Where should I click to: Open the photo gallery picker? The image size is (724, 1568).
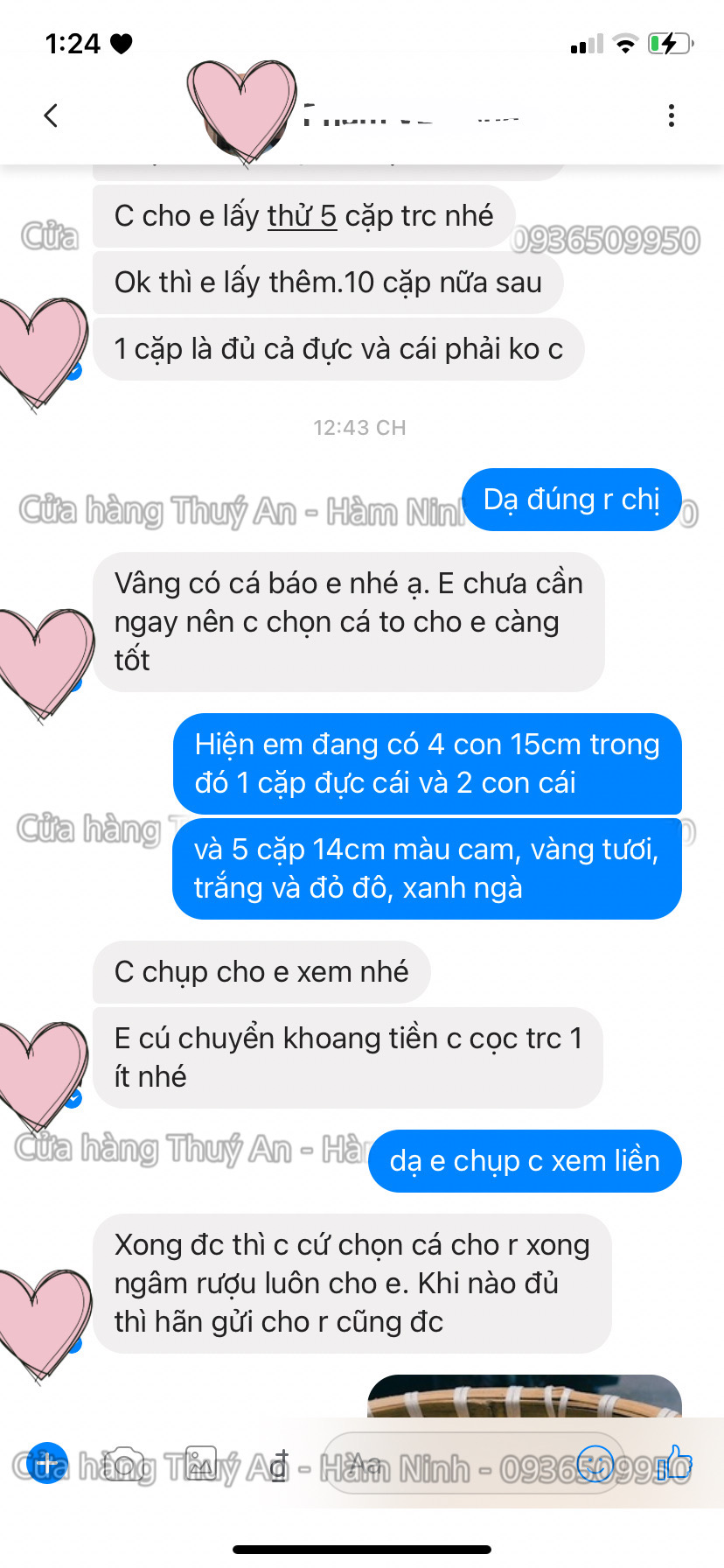click(x=201, y=1463)
